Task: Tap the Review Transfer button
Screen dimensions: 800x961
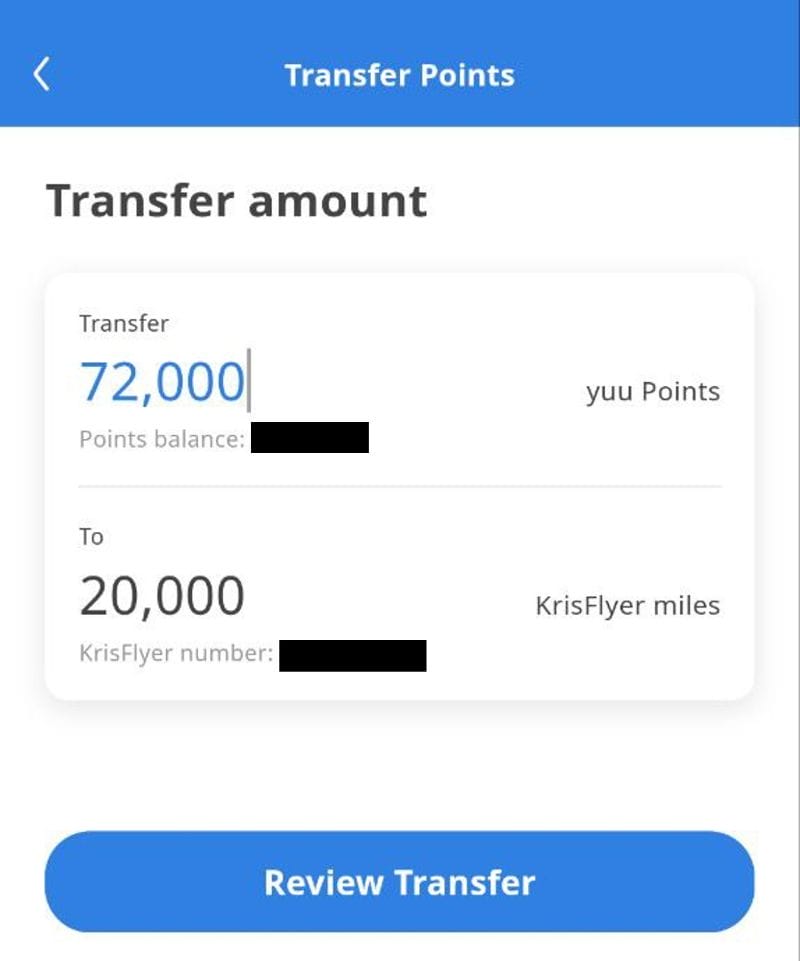Action: [399, 882]
